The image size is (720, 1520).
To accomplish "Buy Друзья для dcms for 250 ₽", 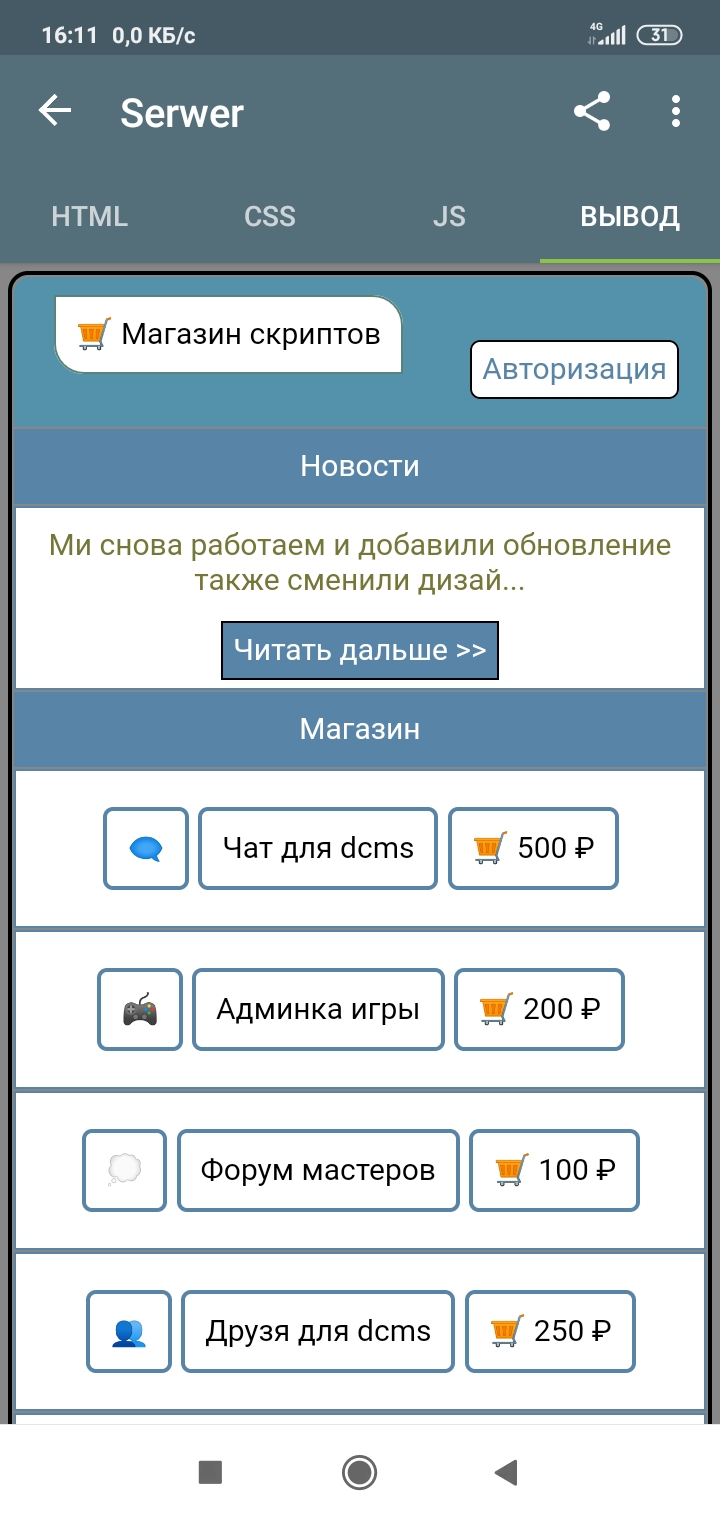I will (x=550, y=1331).
